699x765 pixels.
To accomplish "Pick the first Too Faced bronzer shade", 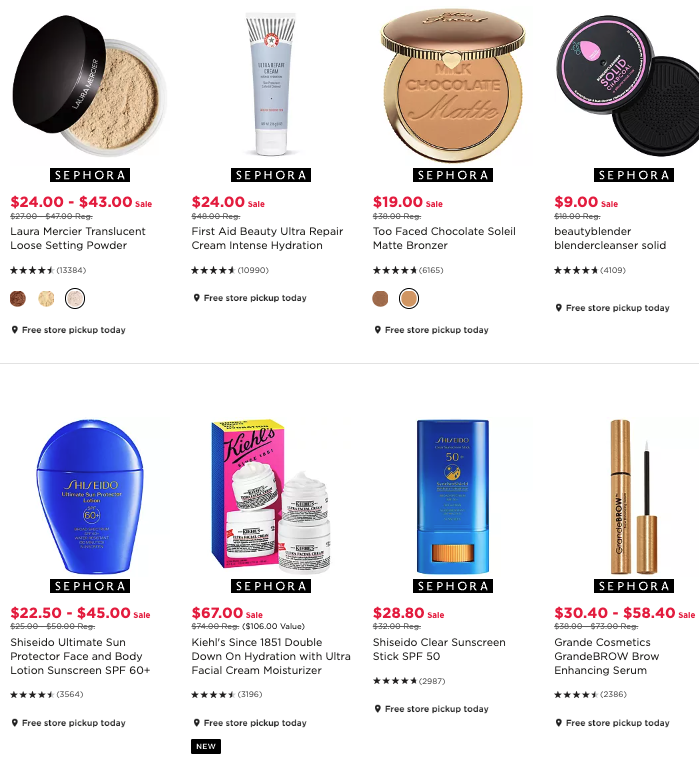I will click(x=380, y=298).
